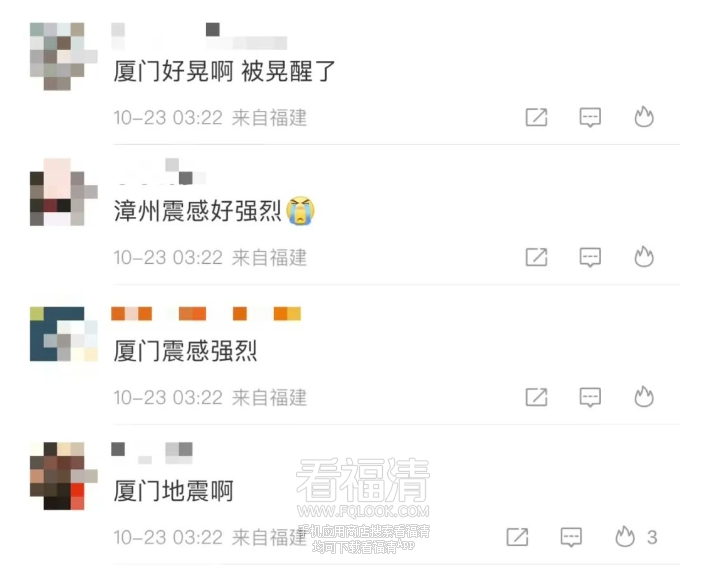Comment on the 厦门震感强烈 post
726x570 pixels.
591,397
